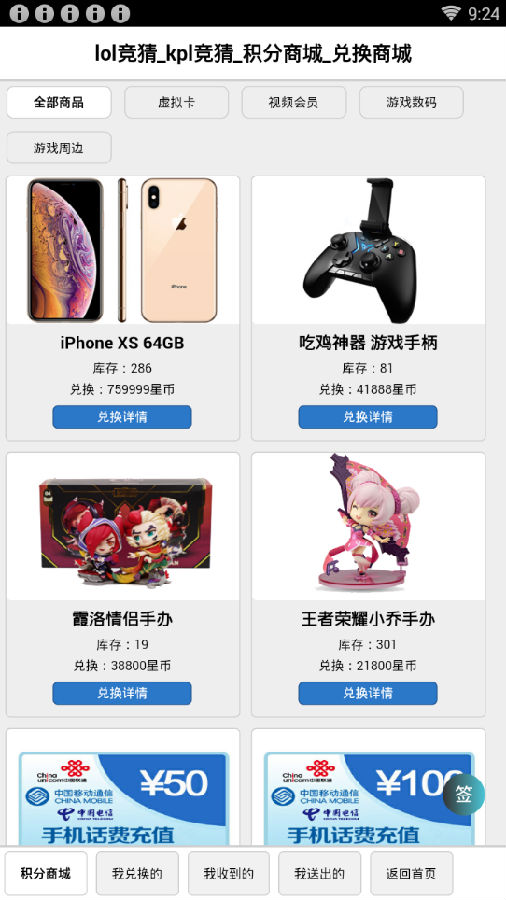Open the 霞洛情侣手办 figurine picture
Viewport: 506px width, 900px height.
pyautogui.click(x=123, y=527)
